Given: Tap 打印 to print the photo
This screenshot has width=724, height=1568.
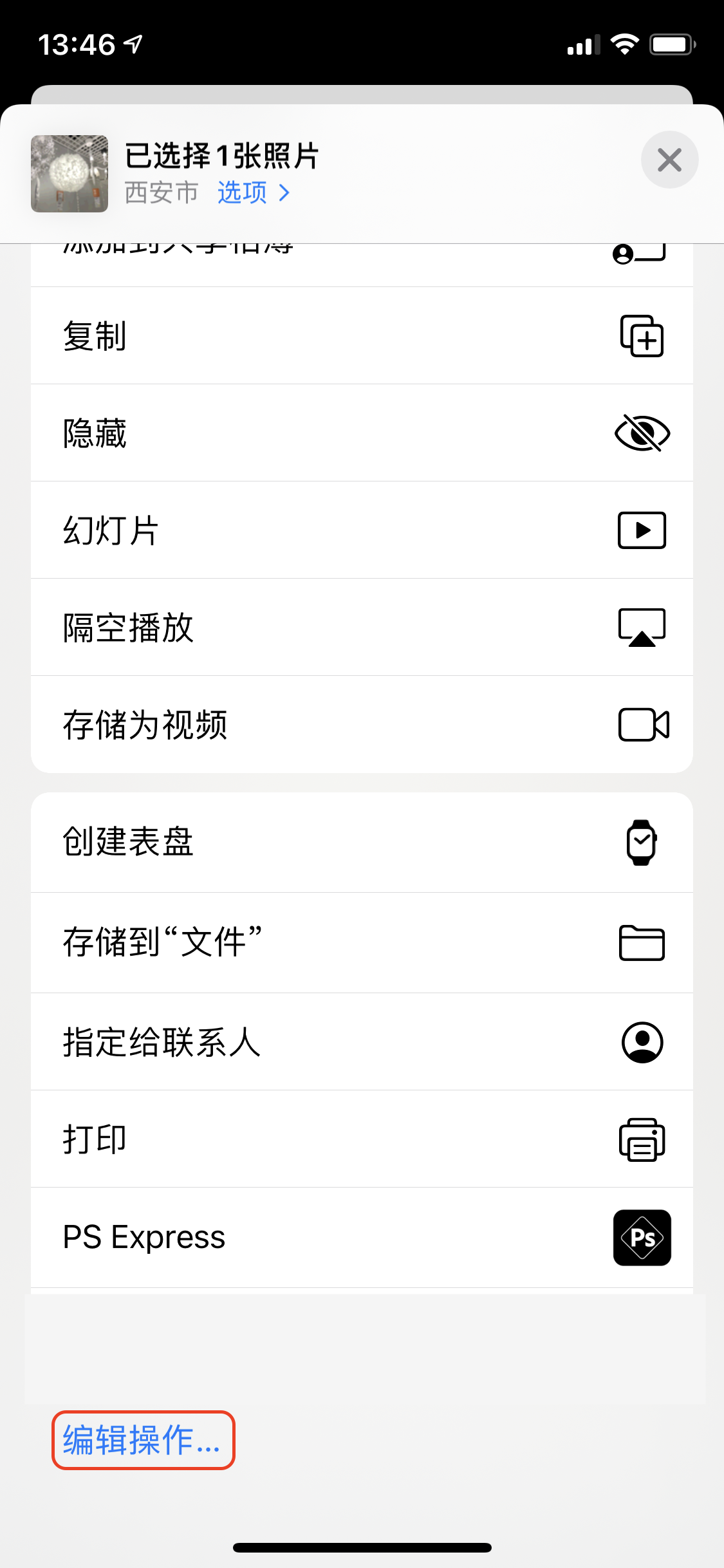Looking at the screenshot, I should (362, 1139).
